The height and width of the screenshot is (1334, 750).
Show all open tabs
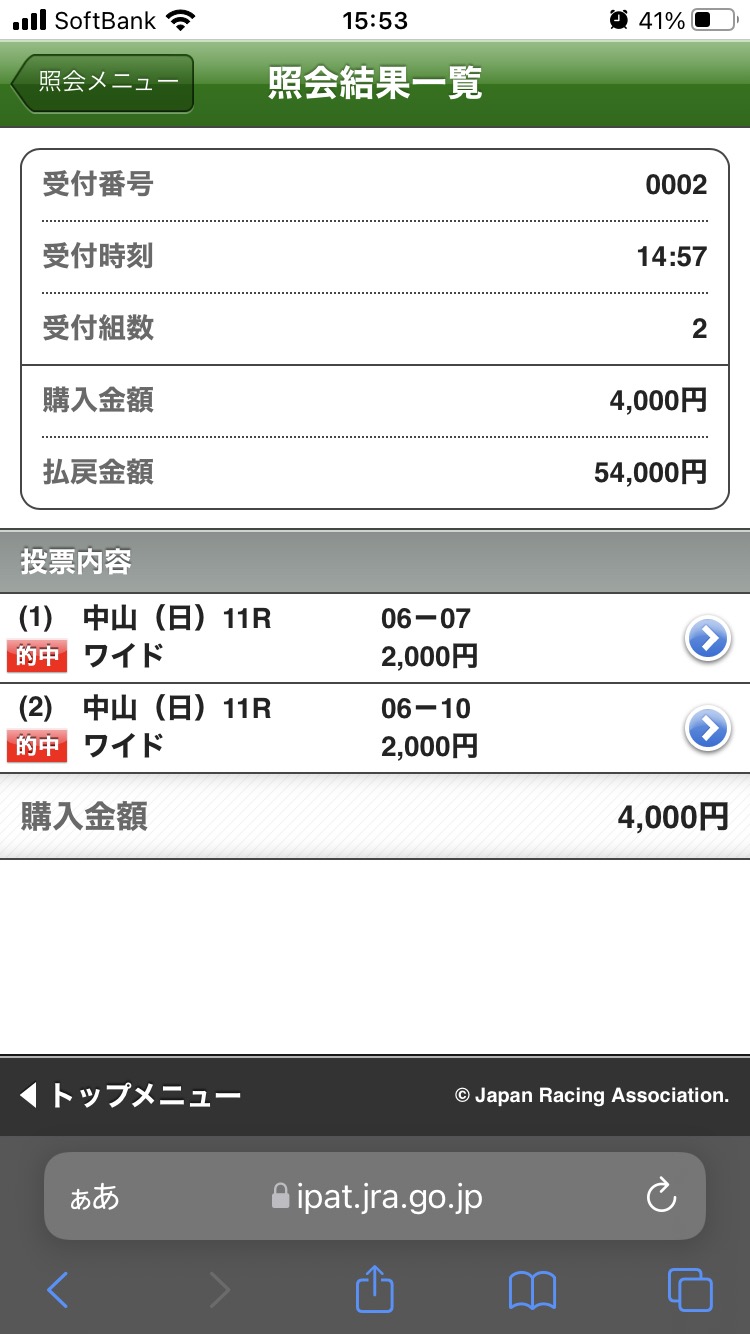[690, 1291]
